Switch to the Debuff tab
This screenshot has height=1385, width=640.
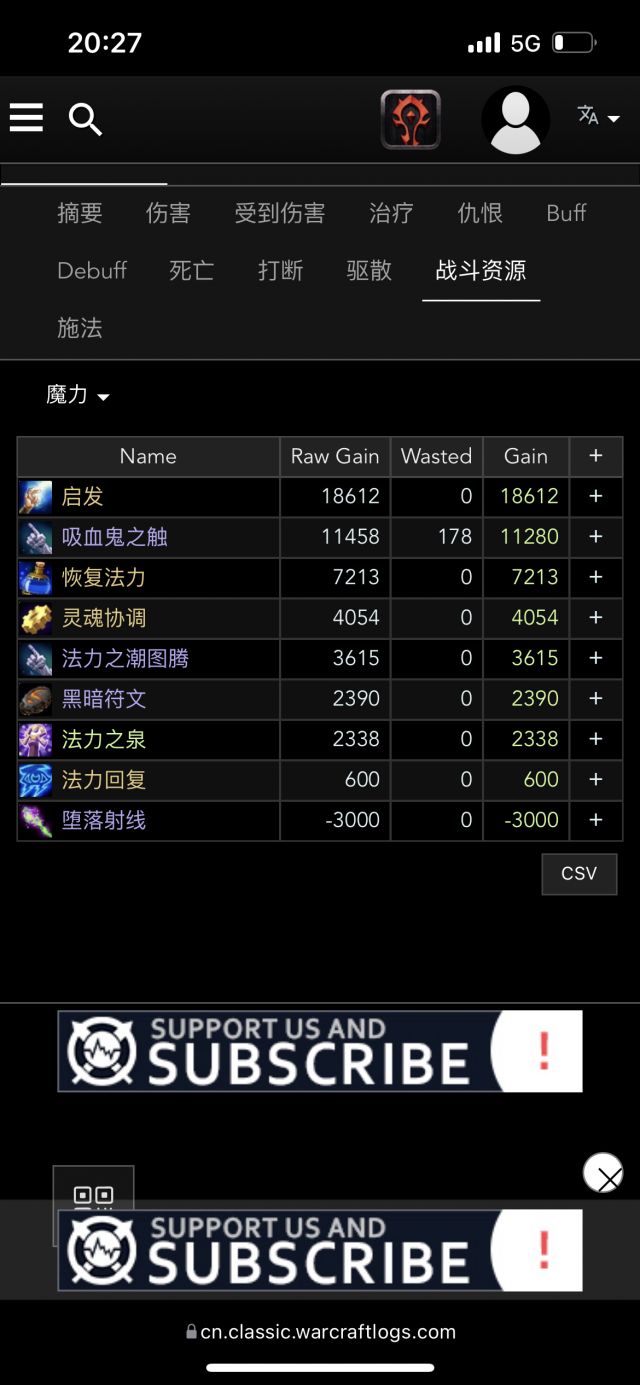point(92,271)
